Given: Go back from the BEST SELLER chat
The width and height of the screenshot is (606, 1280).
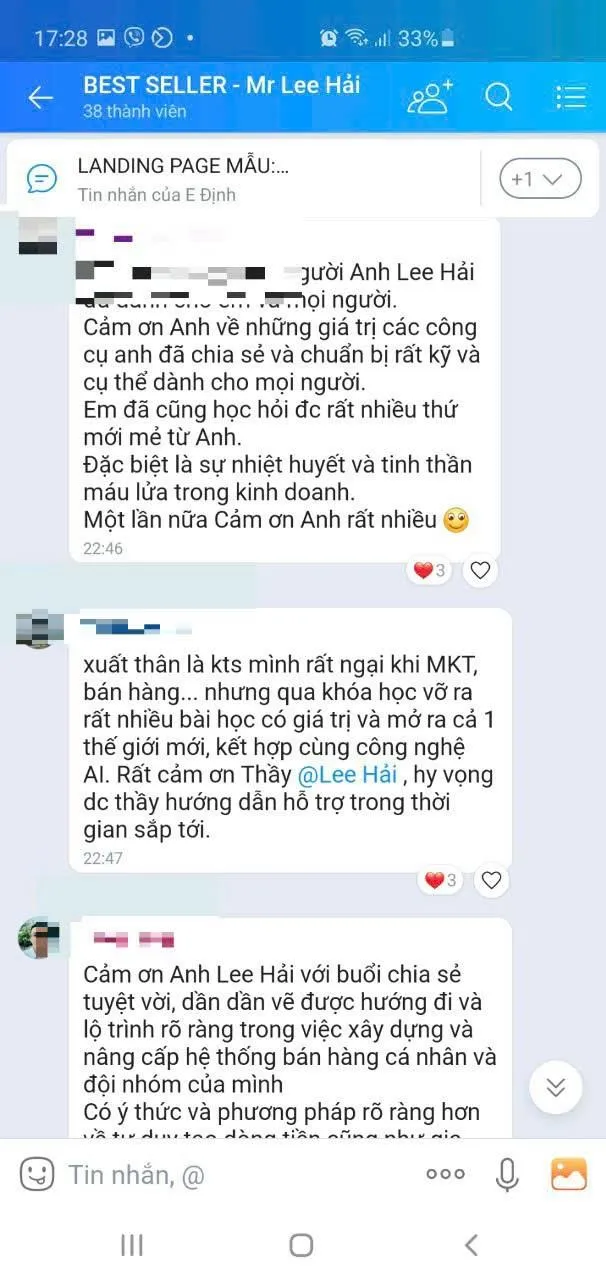Looking at the screenshot, I should (40, 97).
